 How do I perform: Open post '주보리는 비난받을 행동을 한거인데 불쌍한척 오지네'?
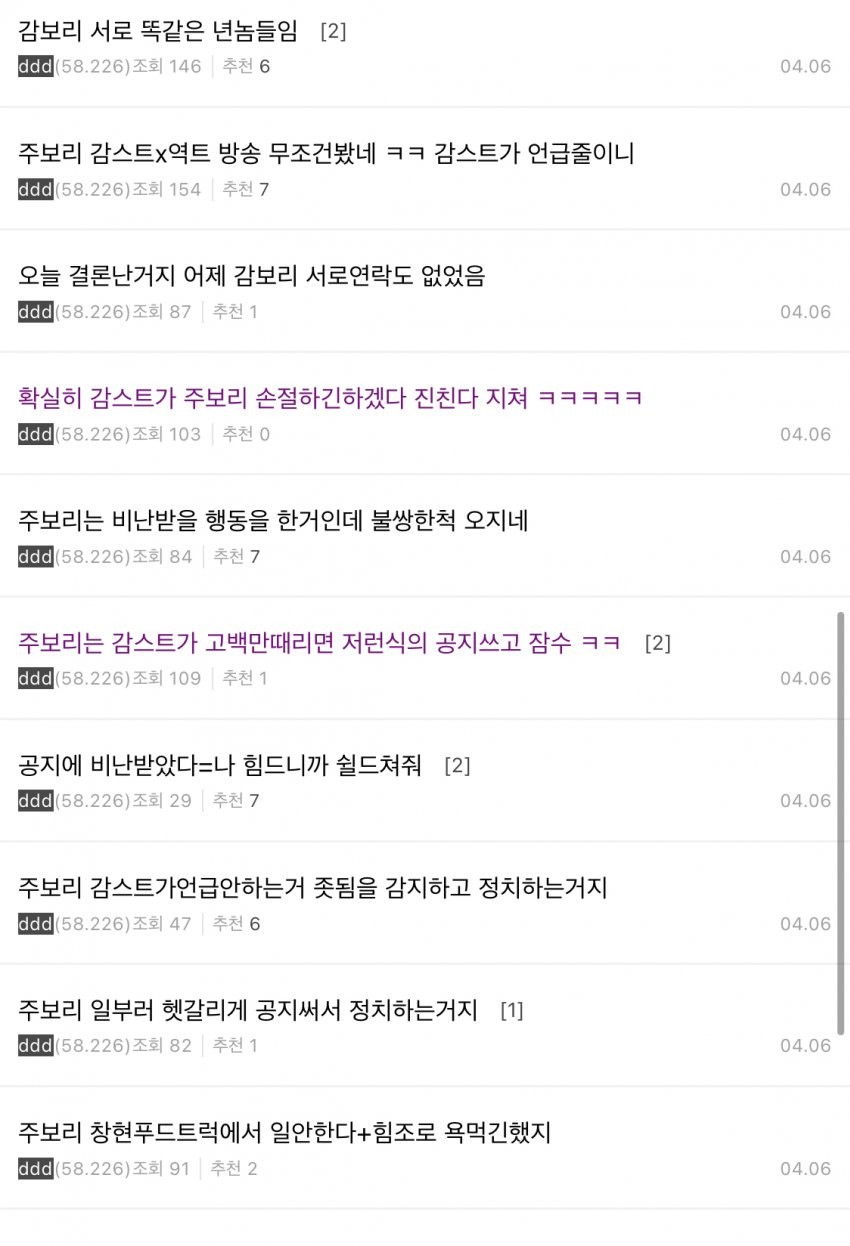pyautogui.click(x=273, y=521)
